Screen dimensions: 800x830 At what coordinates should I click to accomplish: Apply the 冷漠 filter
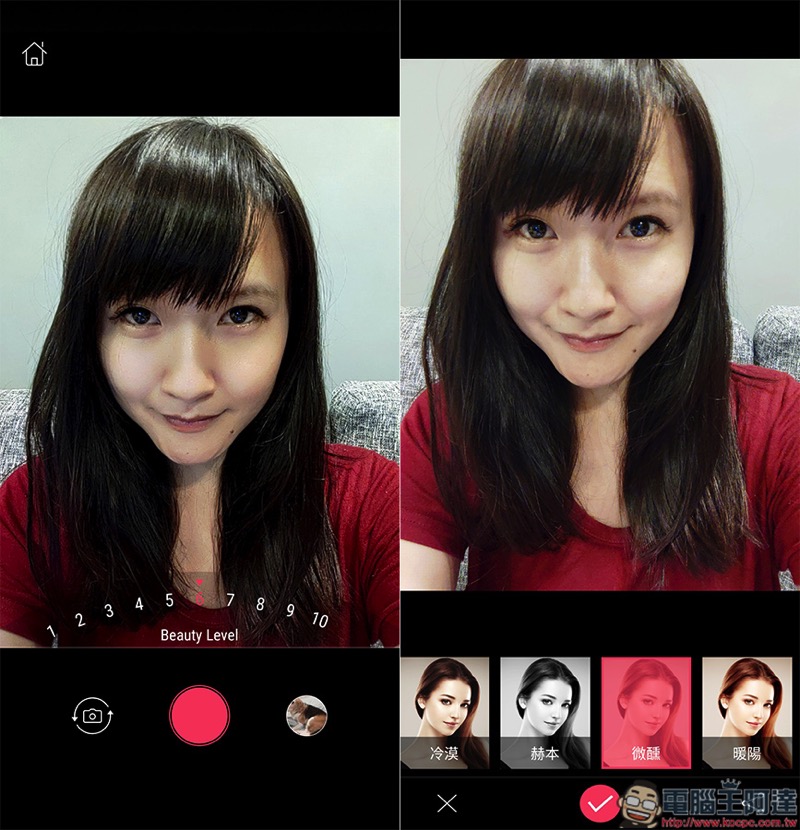click(444, 712)
